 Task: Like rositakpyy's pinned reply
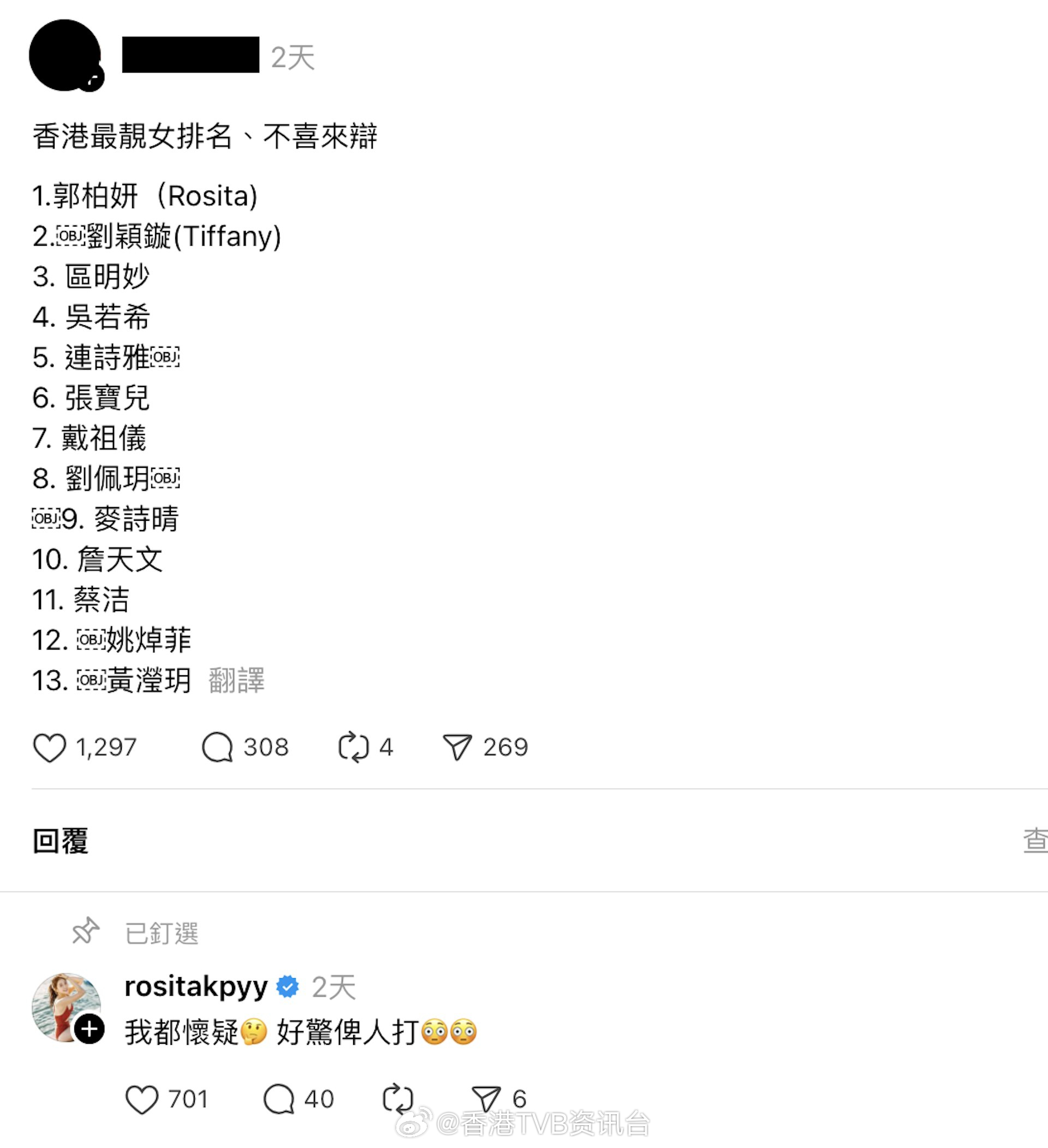click(141, 1099)
